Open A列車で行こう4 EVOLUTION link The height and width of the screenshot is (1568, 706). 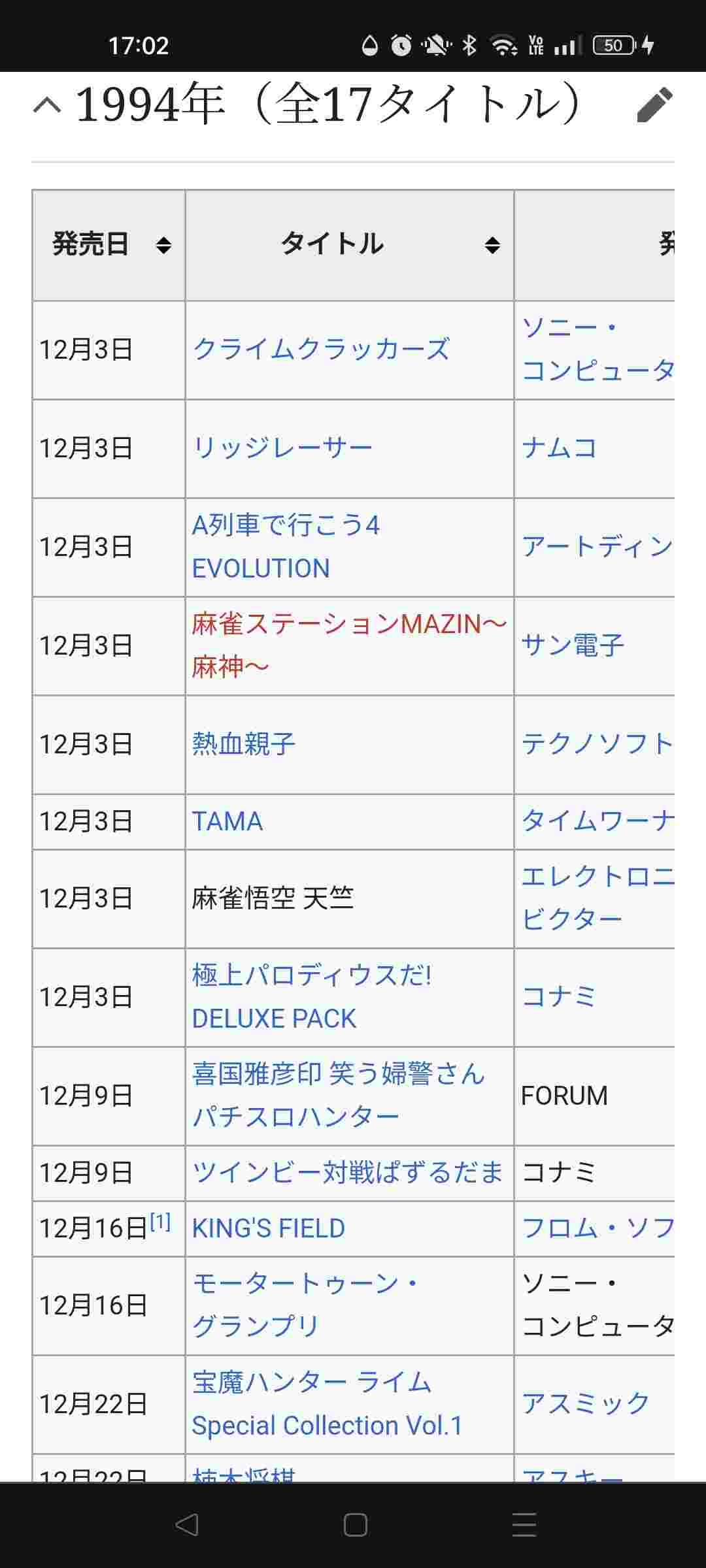[286, 546]
